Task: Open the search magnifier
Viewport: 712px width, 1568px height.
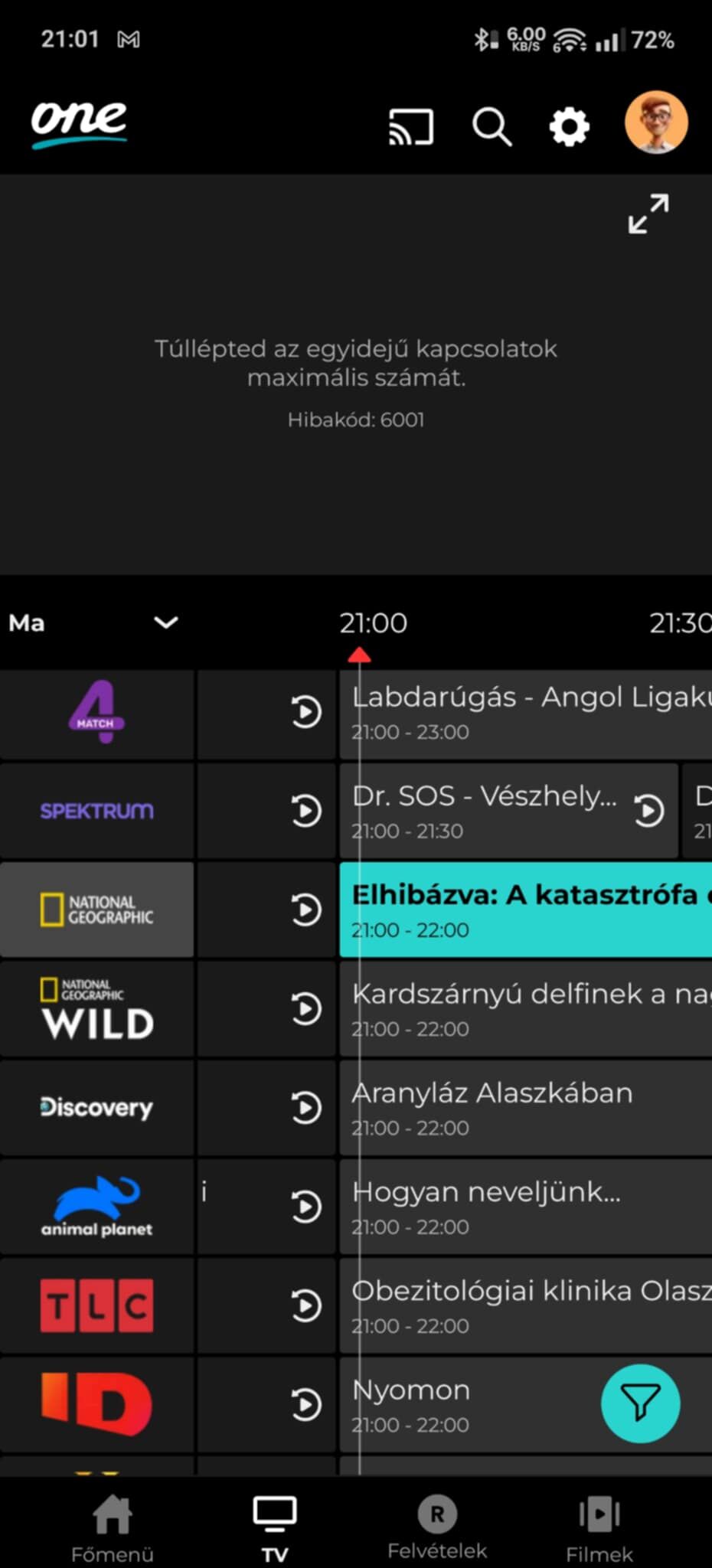Action: [492, 126]
